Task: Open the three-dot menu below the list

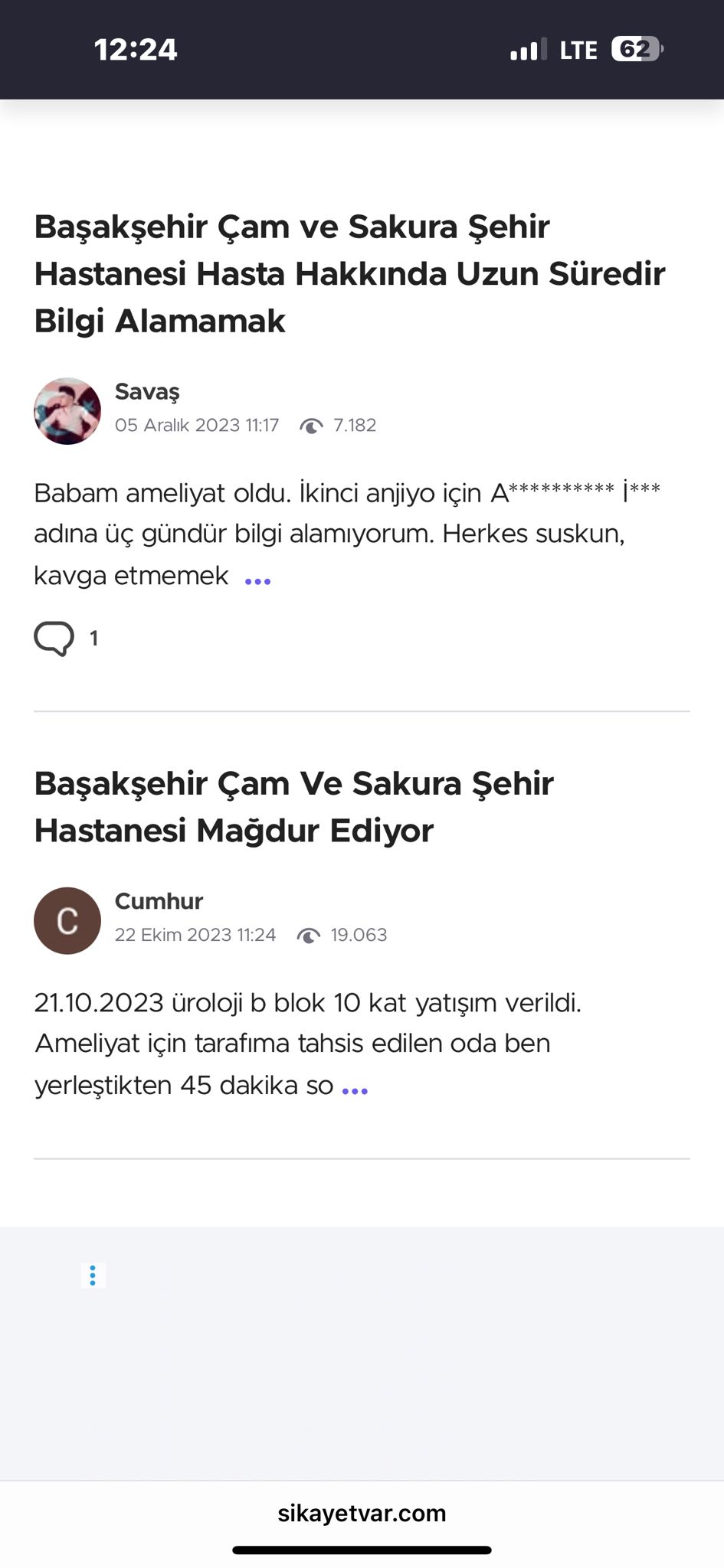Action: click(93, 1276)
